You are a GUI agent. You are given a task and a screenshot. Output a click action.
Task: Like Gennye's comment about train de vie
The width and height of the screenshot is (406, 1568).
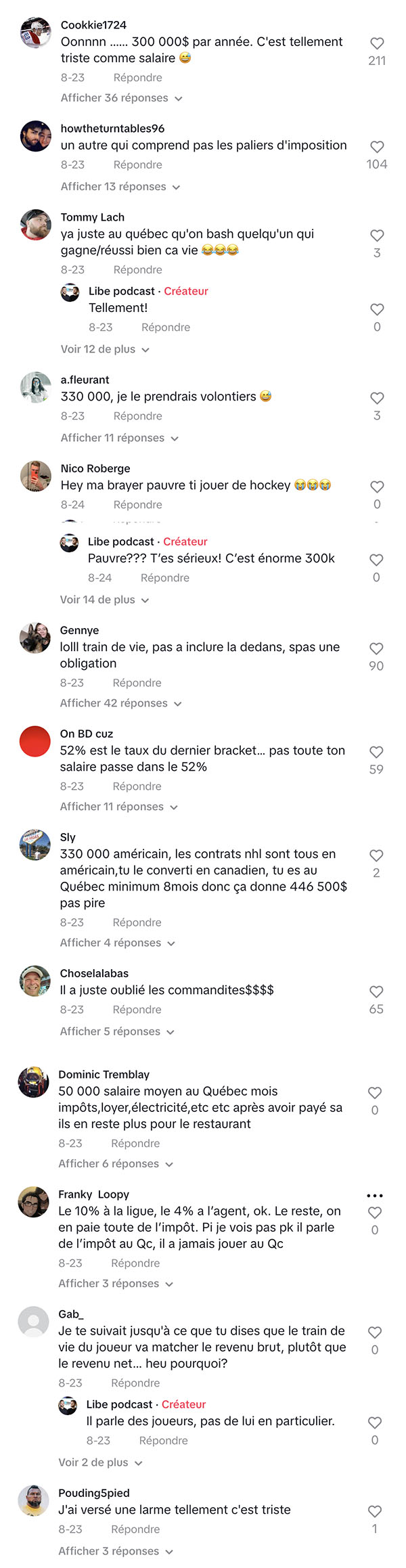(376, 648)
